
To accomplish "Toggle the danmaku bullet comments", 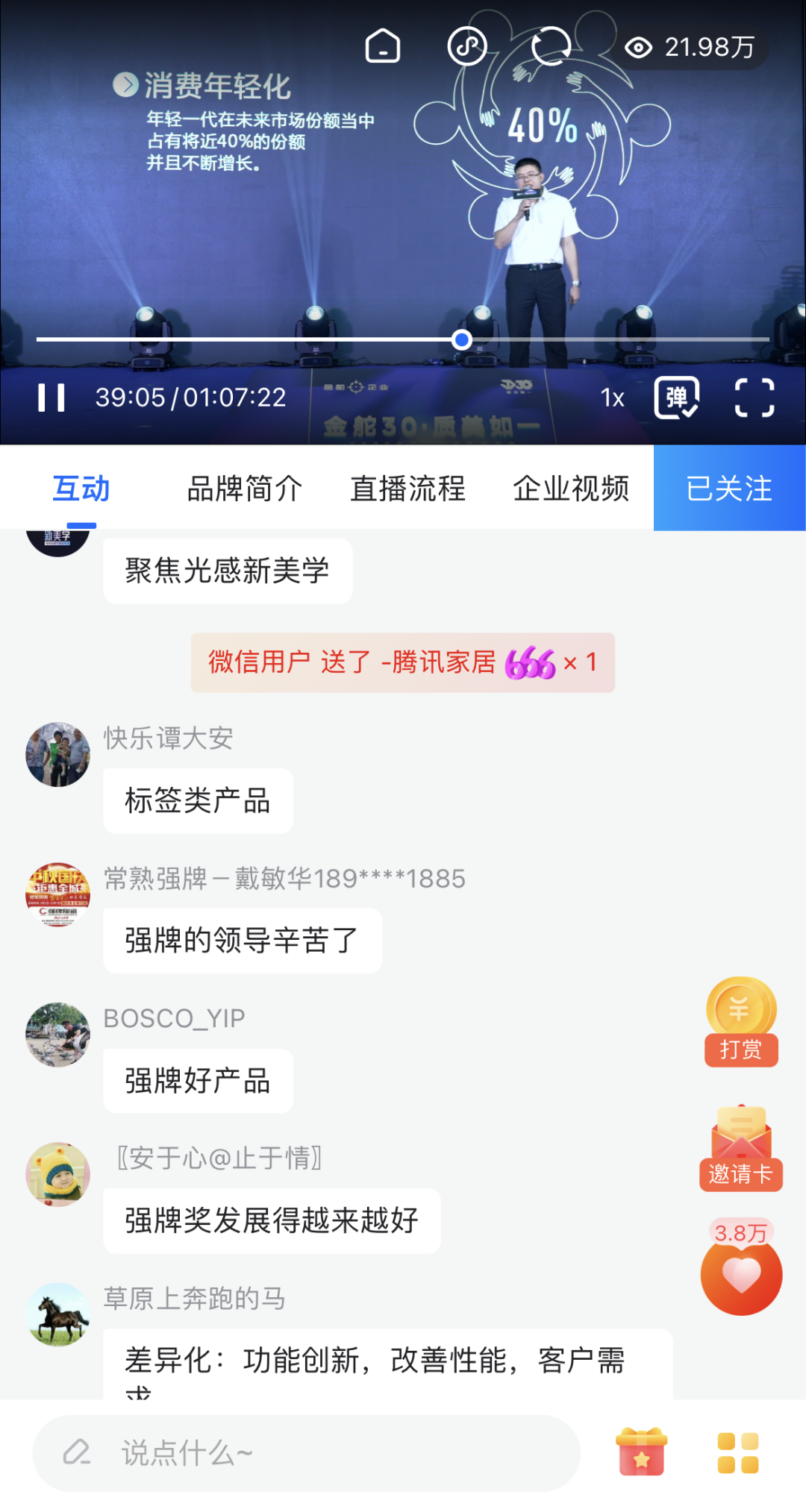I will click(676, 398).
